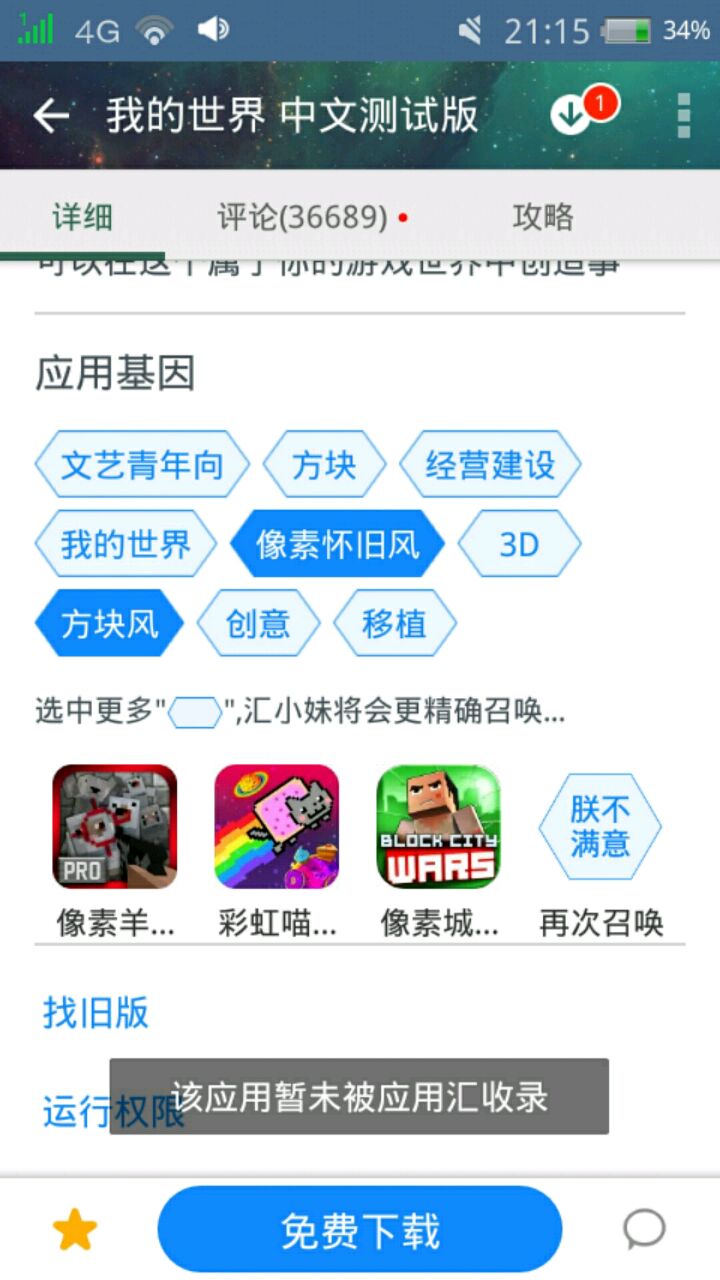This screenshot has height=1280, width=720.
Task: Select the 经营建设 tag
Action: (490, 465)
